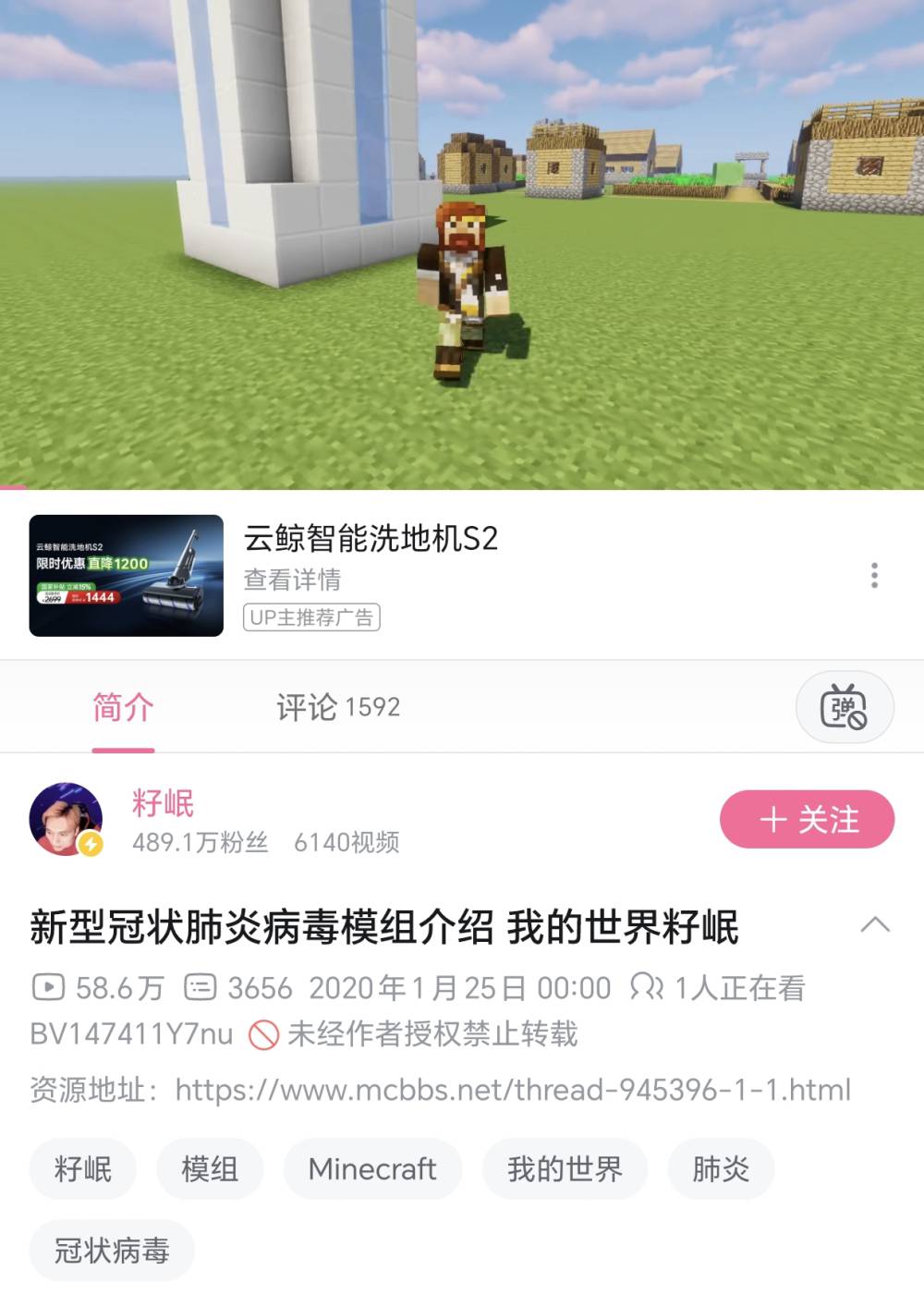Switch to the 评论 tab
The height and width of the screenshot is (1307, 924).
click(337, 707)
